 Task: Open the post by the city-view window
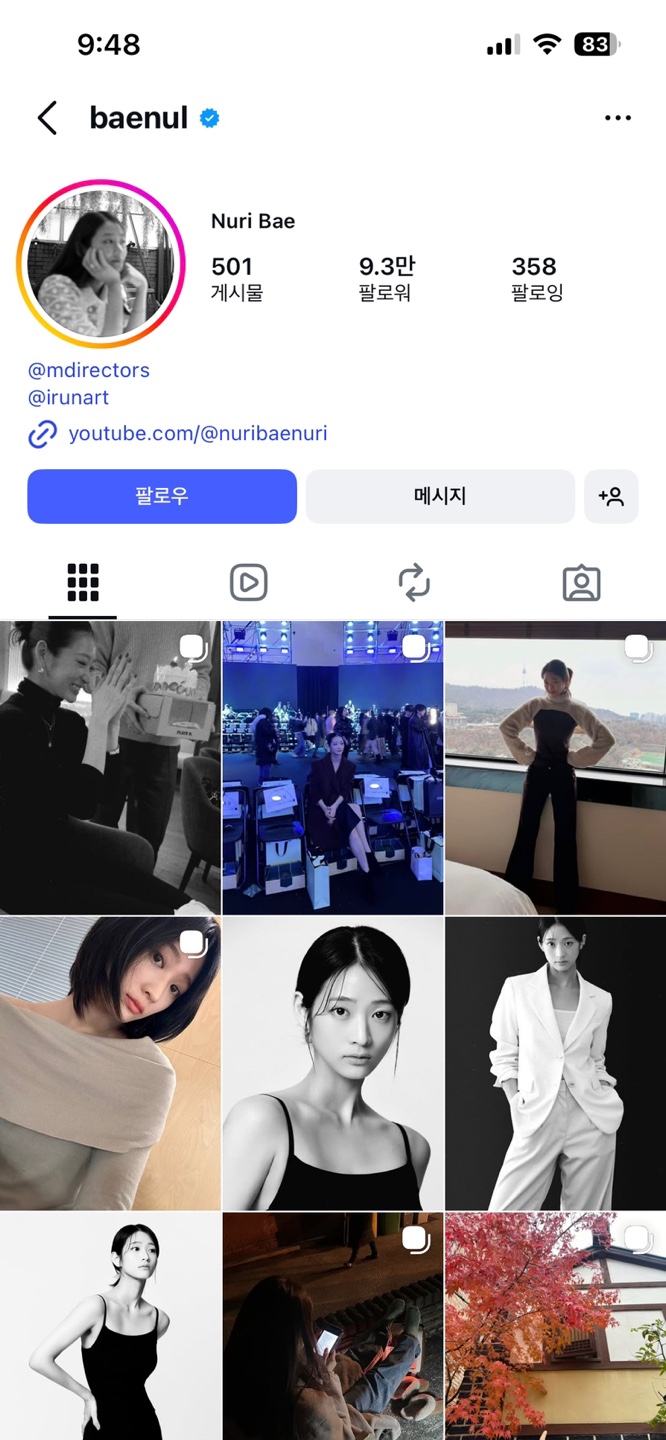555,767
